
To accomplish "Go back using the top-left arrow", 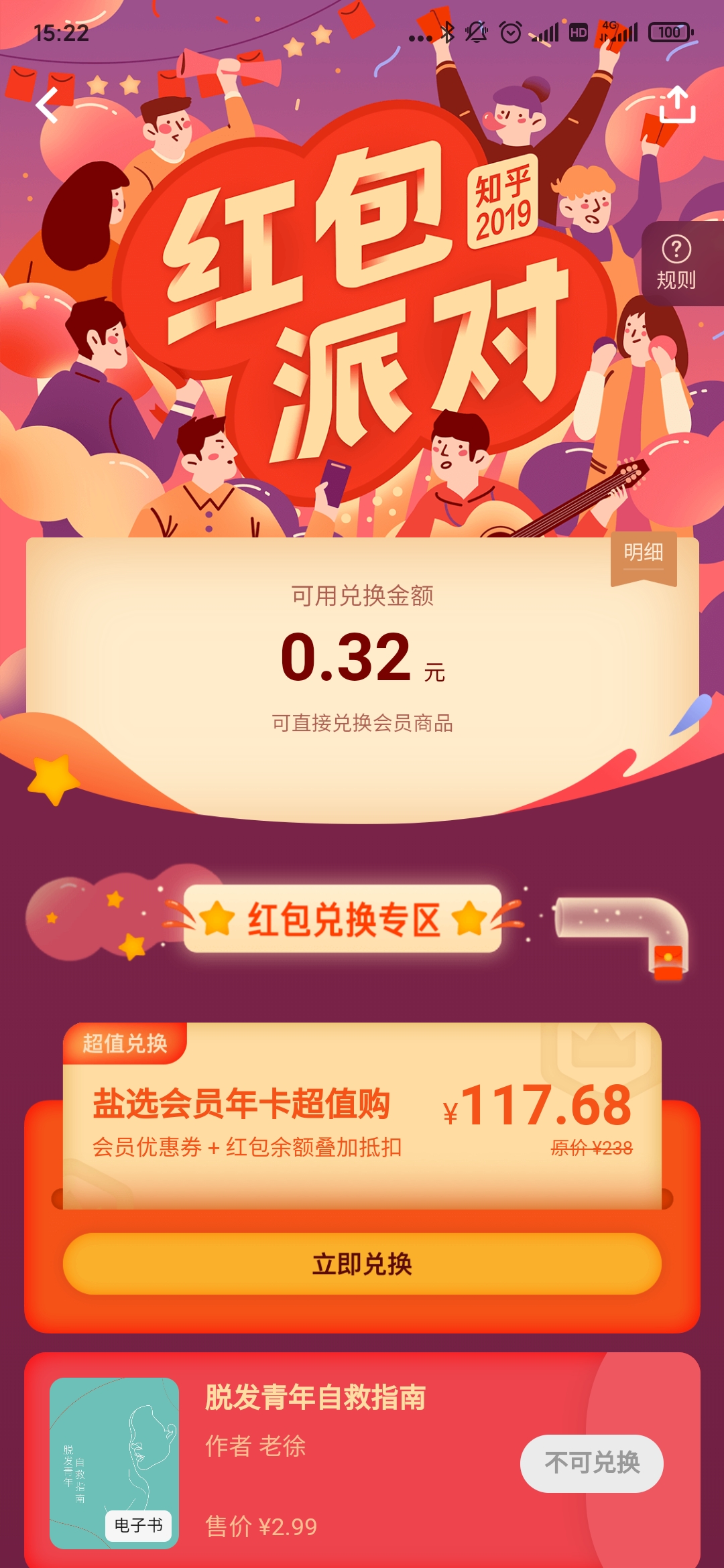I will click(47, 105).
